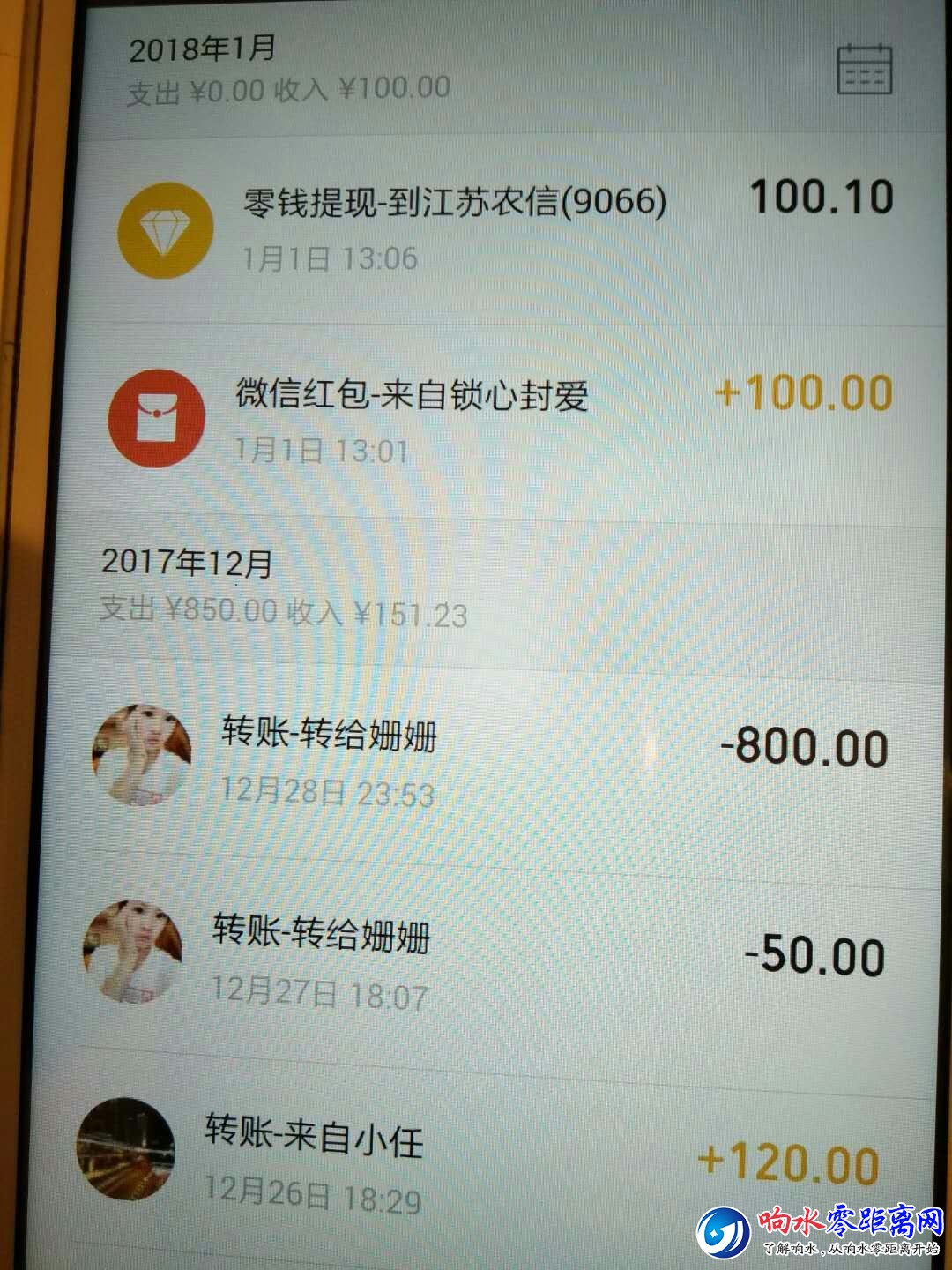Open the calendar month picker icon
Viewport: 952px width, 1270px height.
click(864, 70)
